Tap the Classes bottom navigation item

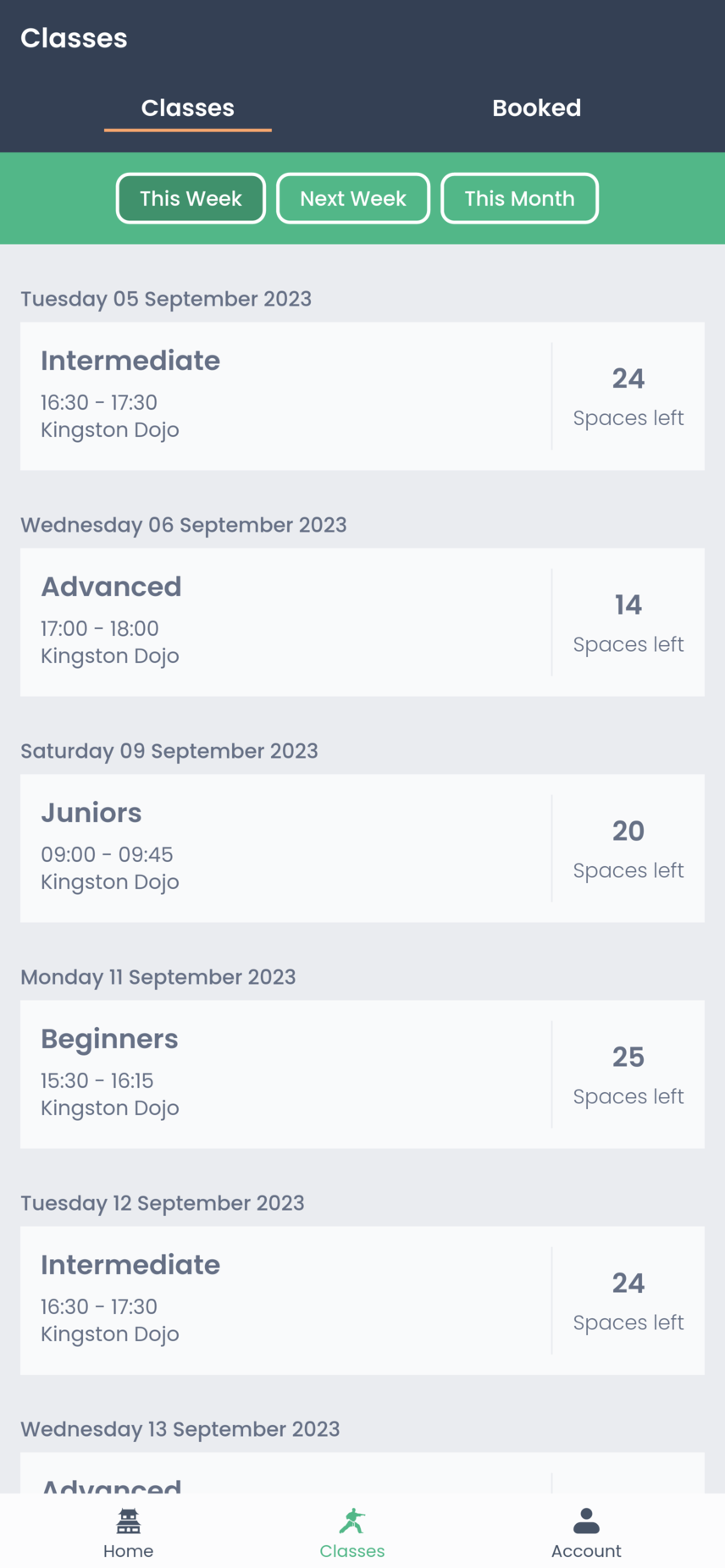point(352,1532)
